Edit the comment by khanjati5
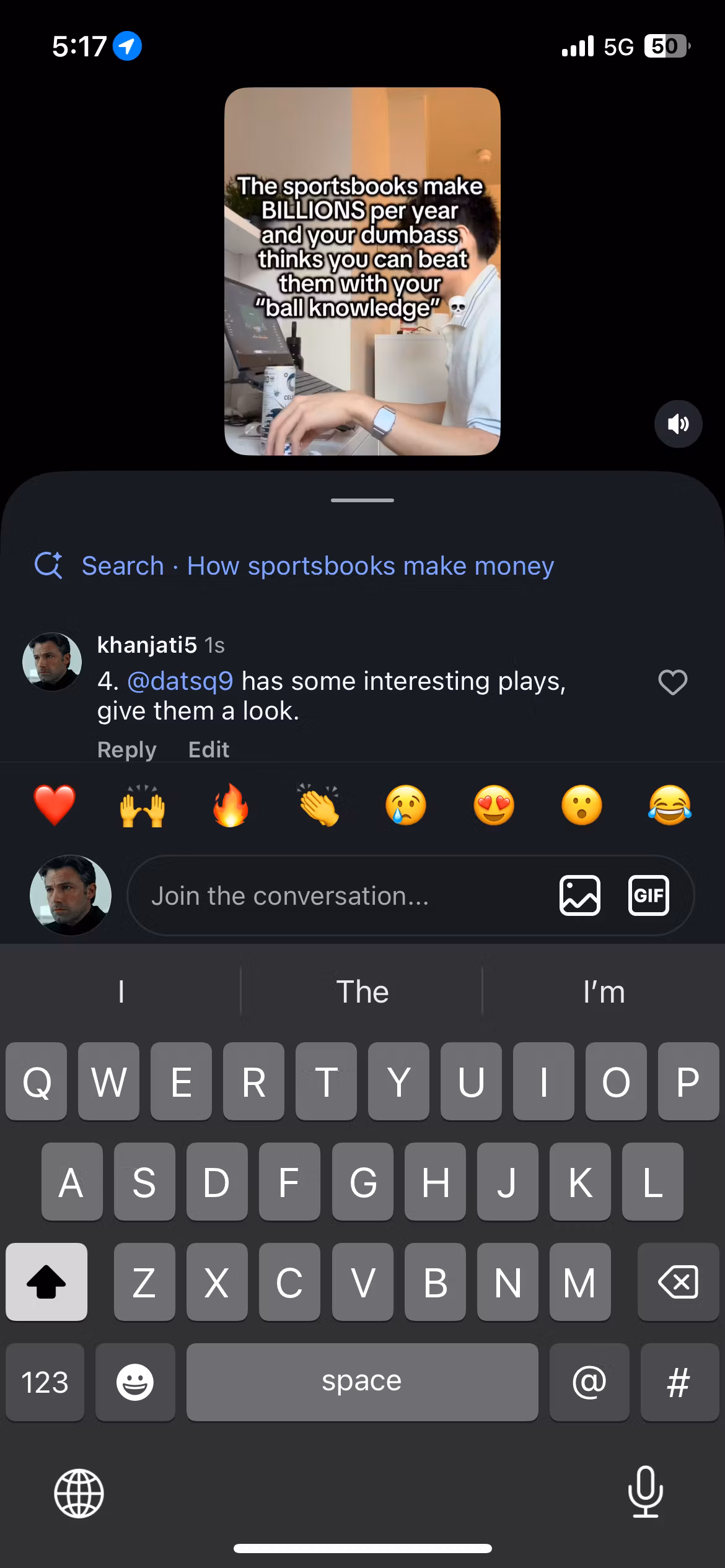725x1568 pixels. click(209, 749)
